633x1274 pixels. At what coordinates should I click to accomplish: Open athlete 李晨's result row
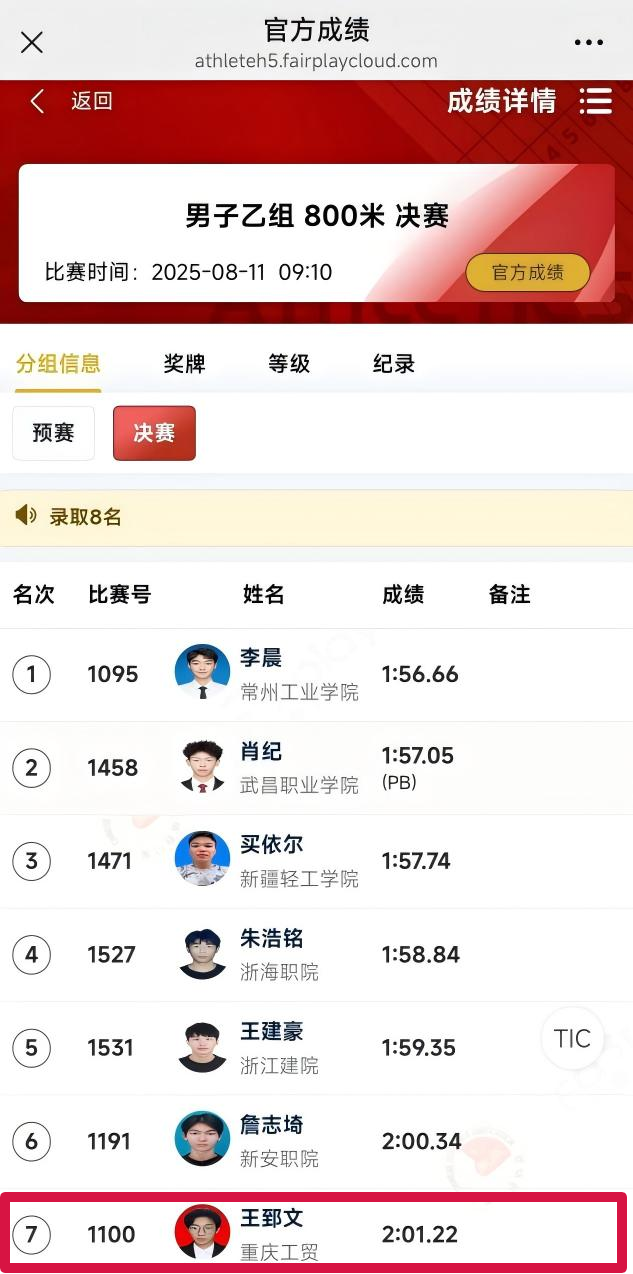[316, 675]
